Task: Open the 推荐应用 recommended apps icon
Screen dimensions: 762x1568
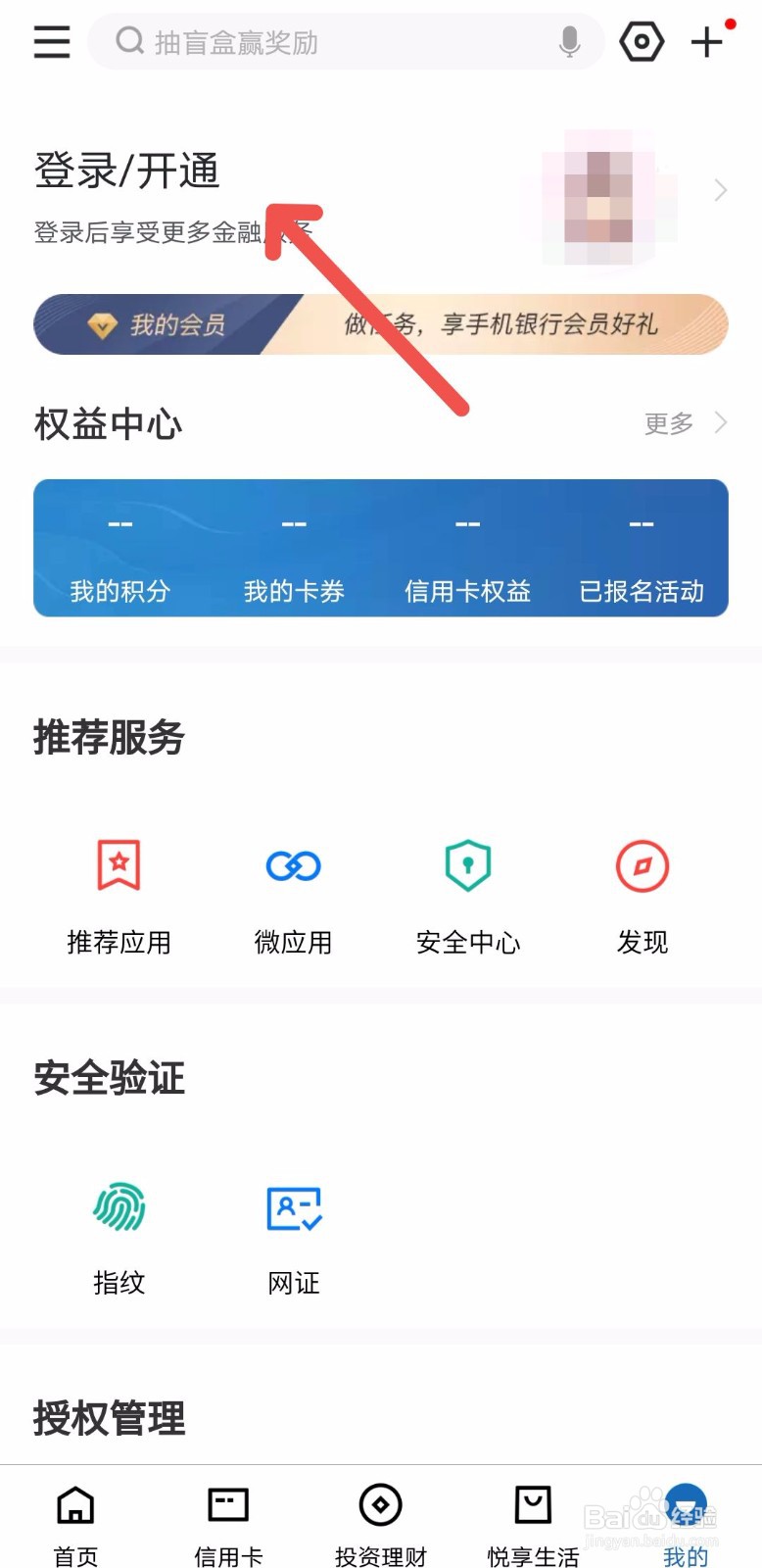Action: pos(119,866)
